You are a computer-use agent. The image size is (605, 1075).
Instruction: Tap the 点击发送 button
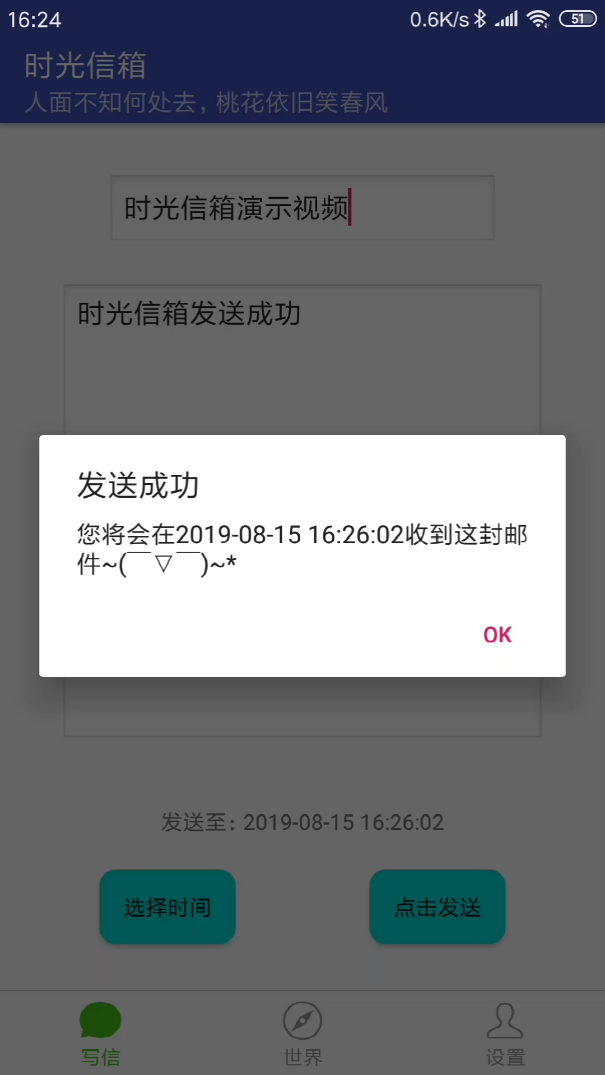tap(437, 907)
